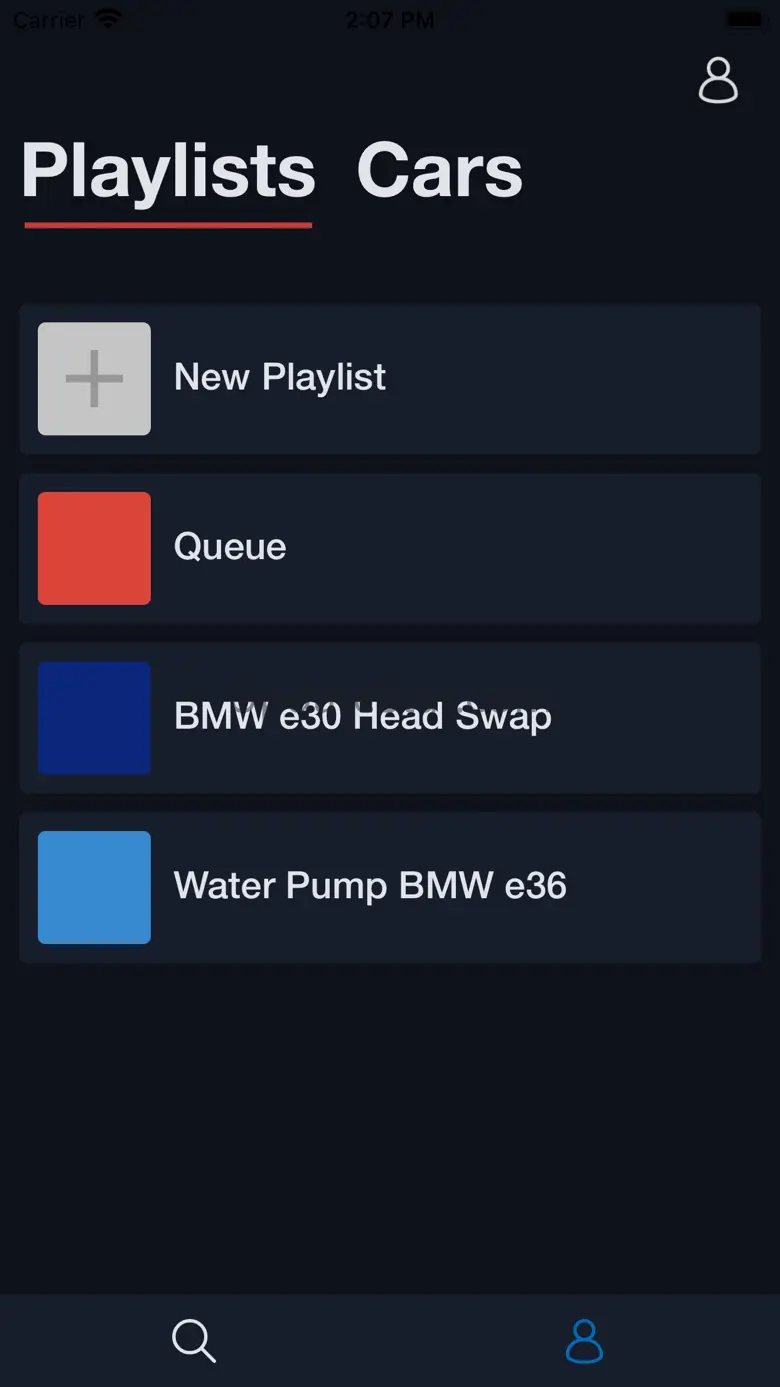This screenshot has width=780, height=1387.
Task: View the Water Pump BMW e36 playlist
Action: pyautogui.click(x=389, y=887)
